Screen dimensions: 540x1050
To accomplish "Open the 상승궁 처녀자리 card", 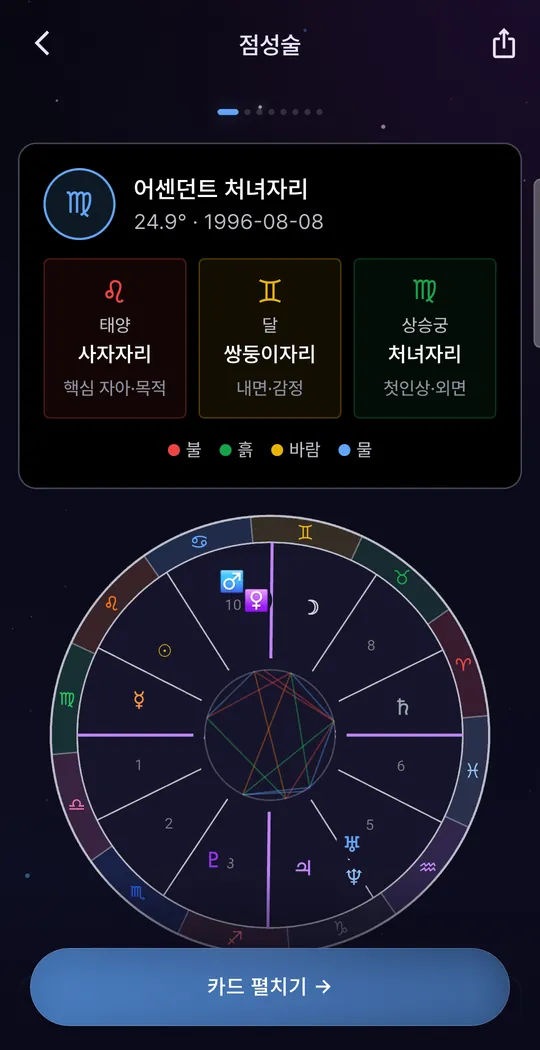I will click(425, 338).
